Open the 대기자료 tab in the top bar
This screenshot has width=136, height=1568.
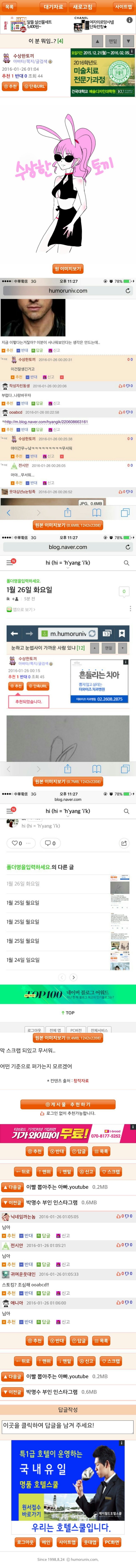click(x=53, y=7)
